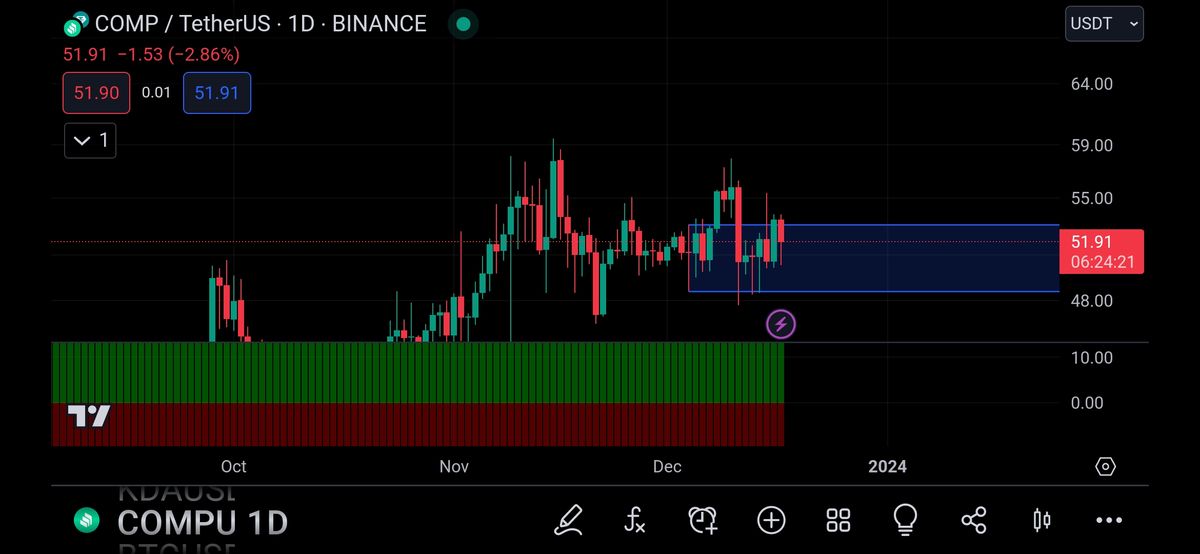The height and width of the screenshot is (554, 1200).
Task: Toggle the indicator legend chevron labeled 1
Action: (90, 141)
